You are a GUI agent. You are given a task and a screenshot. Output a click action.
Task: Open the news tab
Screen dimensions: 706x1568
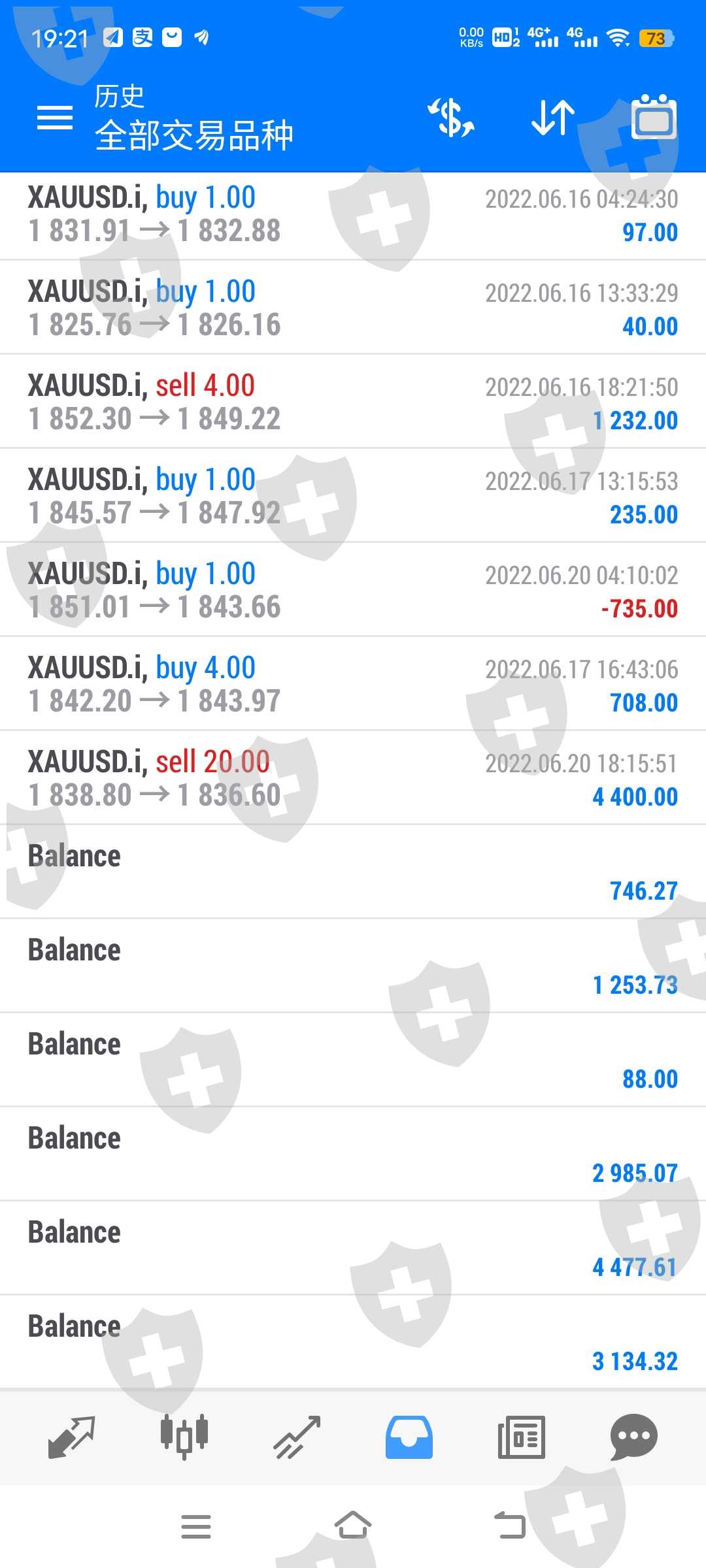[522, 1437]
